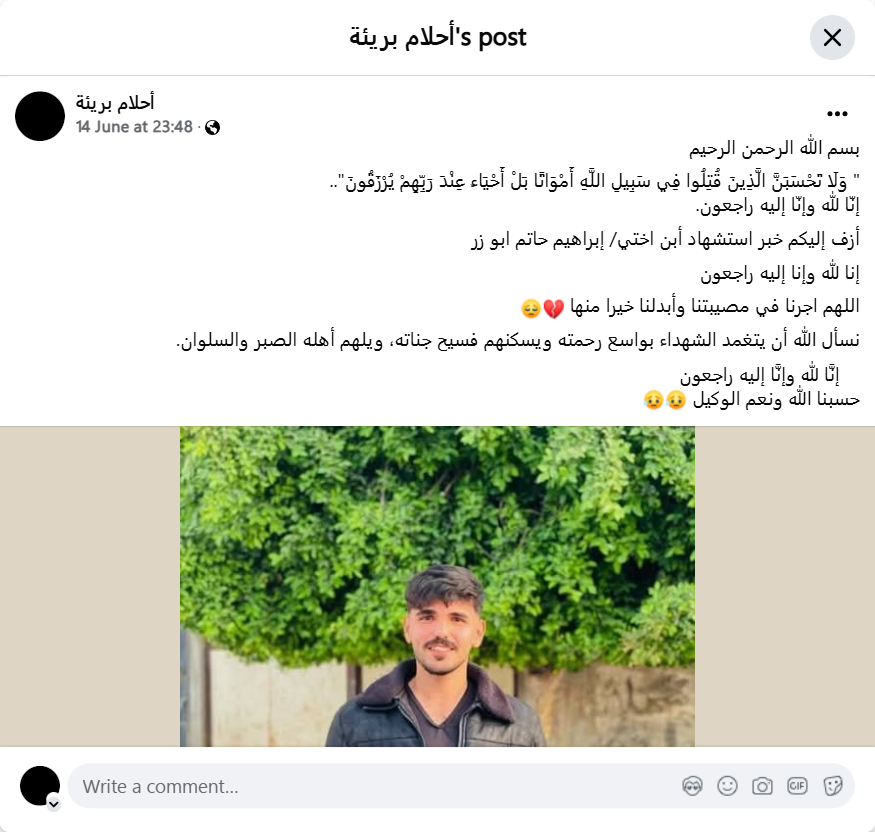Open the post timestamp 14 June at 23:48

point(134,127)
